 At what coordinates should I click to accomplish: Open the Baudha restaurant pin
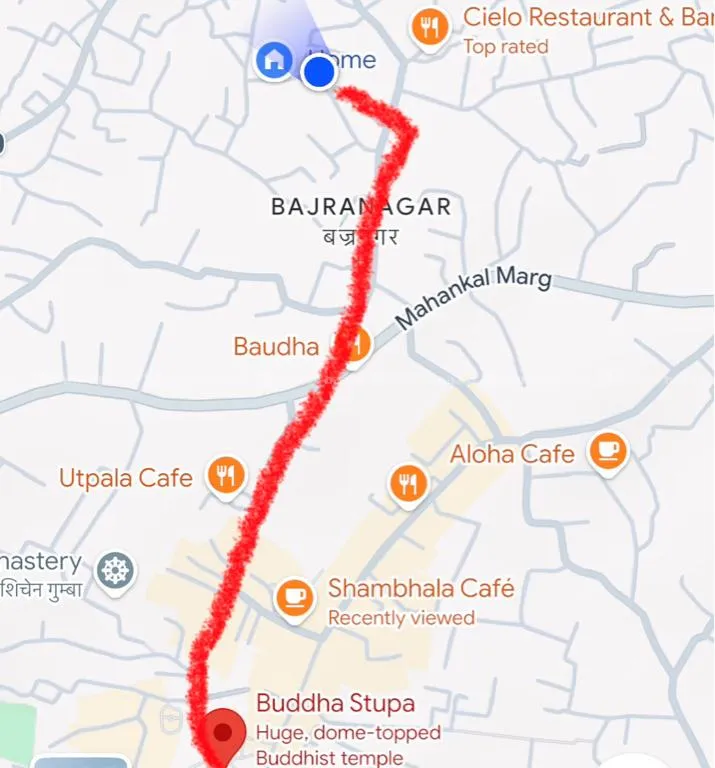[353, 345]
